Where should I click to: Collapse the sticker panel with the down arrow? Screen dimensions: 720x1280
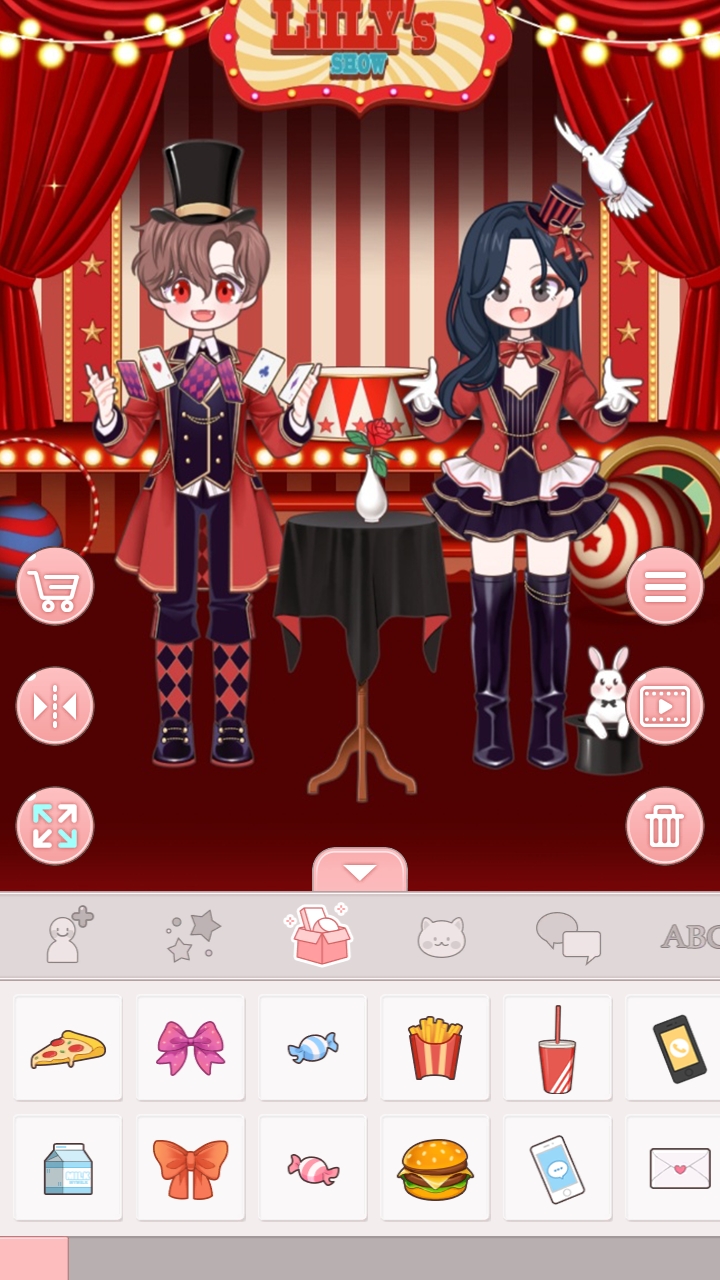click(x=360, y=871)
